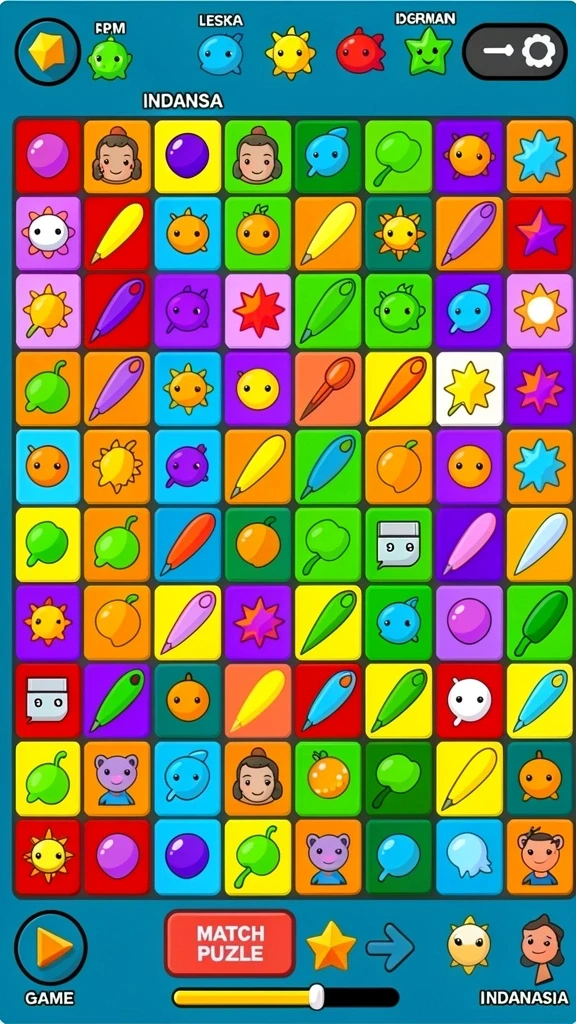Adjust the yellow progress slider knob

[317, 997]
